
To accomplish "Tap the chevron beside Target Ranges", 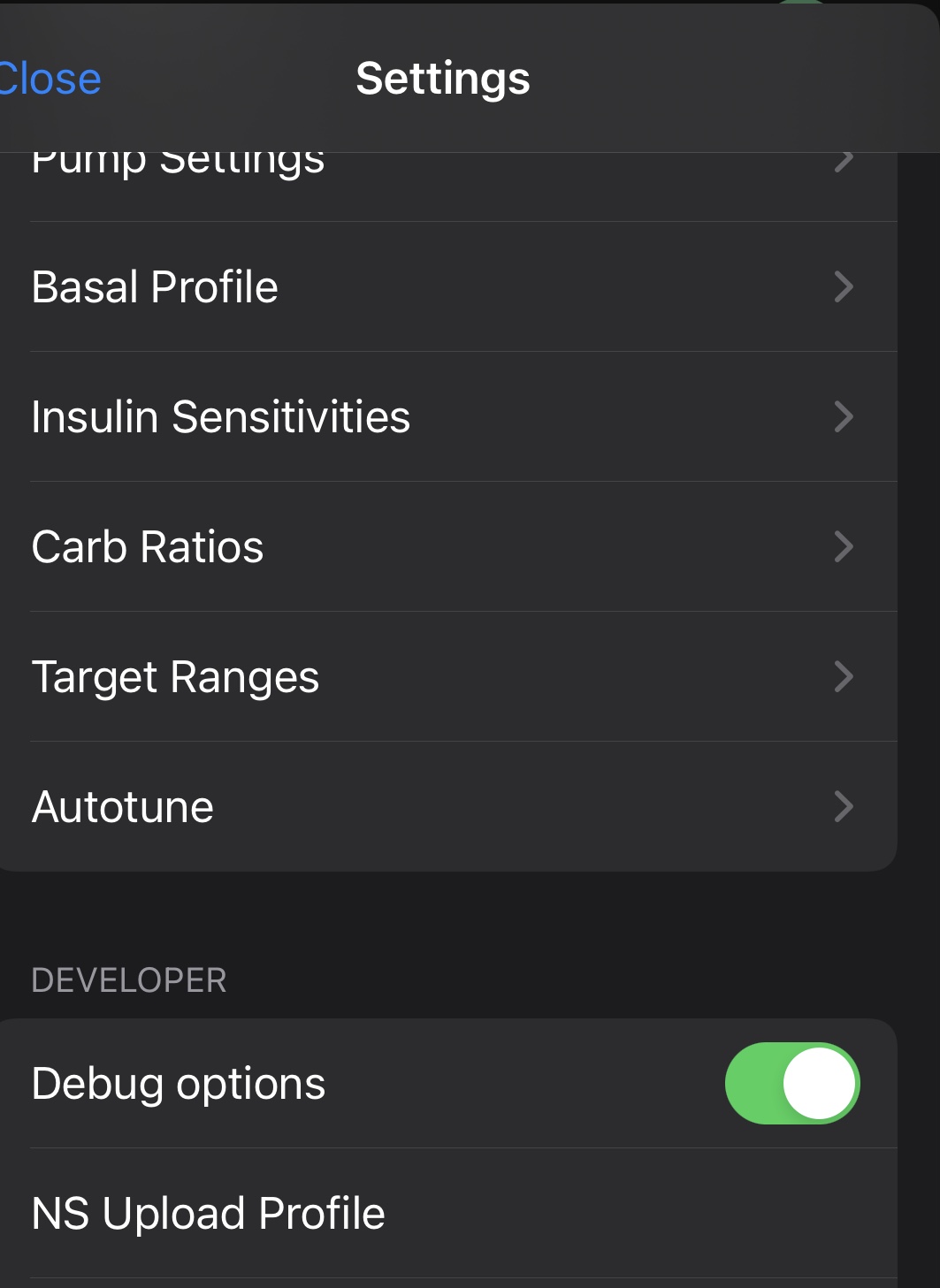I will pos(844,676).
